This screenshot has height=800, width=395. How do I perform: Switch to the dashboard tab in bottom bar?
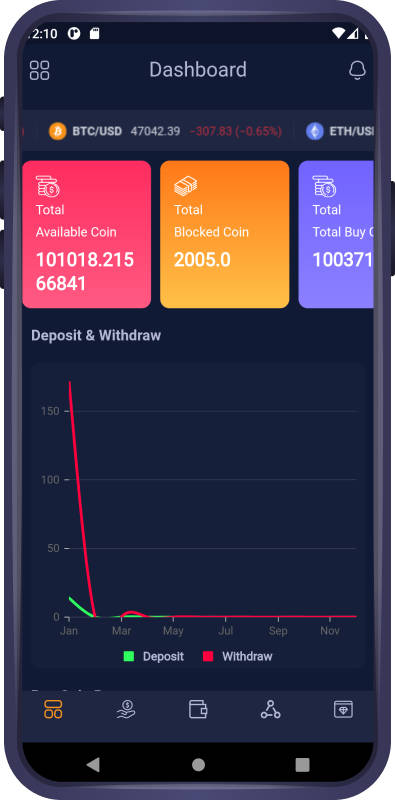(53, 709)
